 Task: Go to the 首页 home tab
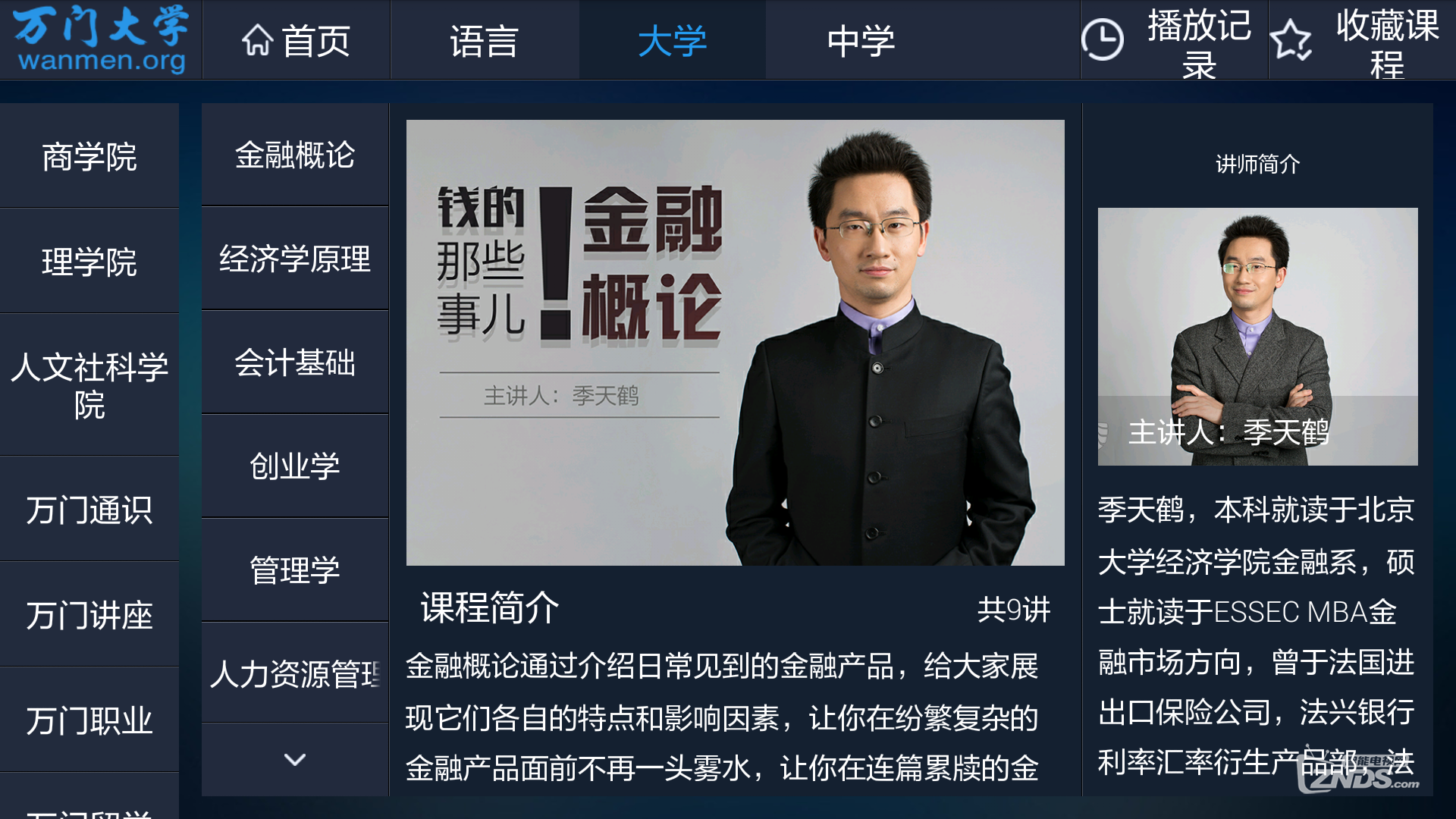point(296,41)
